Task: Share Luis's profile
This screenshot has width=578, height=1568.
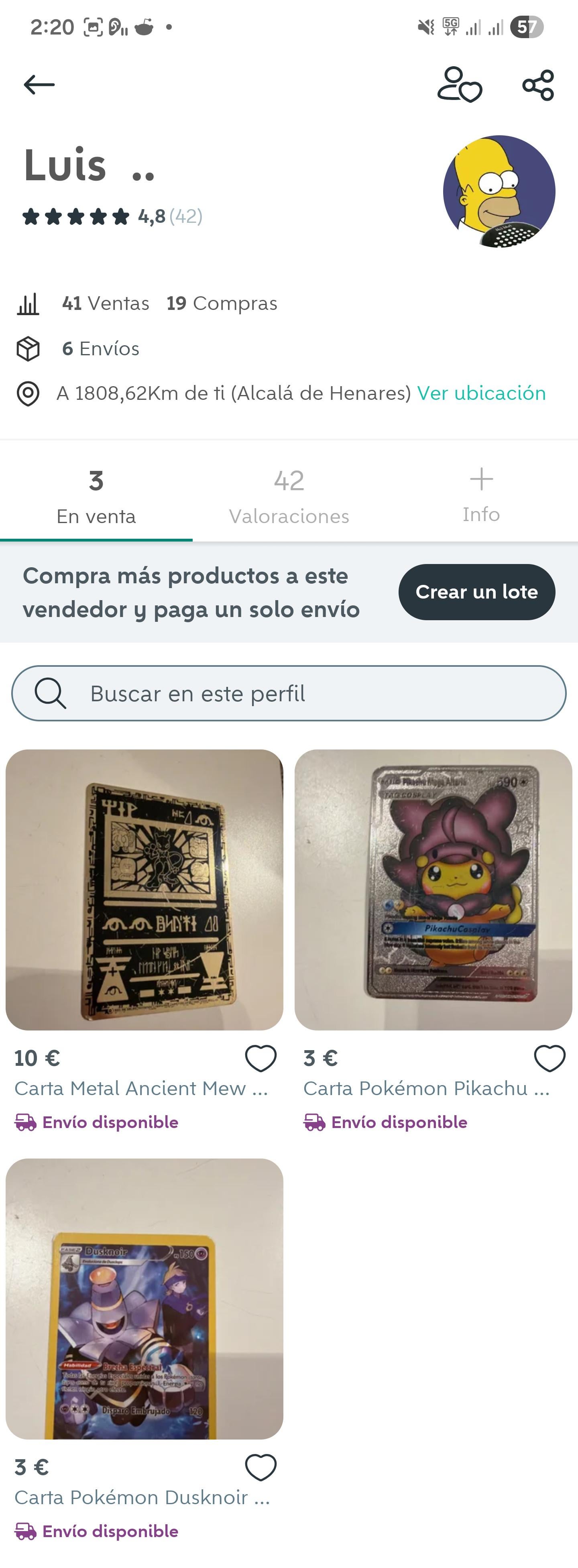Action: point(538,85)
